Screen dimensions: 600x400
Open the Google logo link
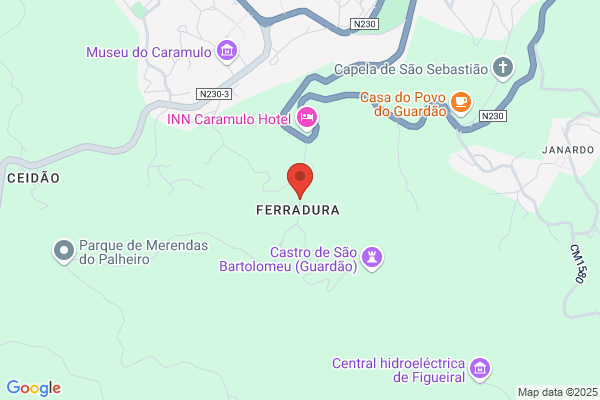coord(34,388)
